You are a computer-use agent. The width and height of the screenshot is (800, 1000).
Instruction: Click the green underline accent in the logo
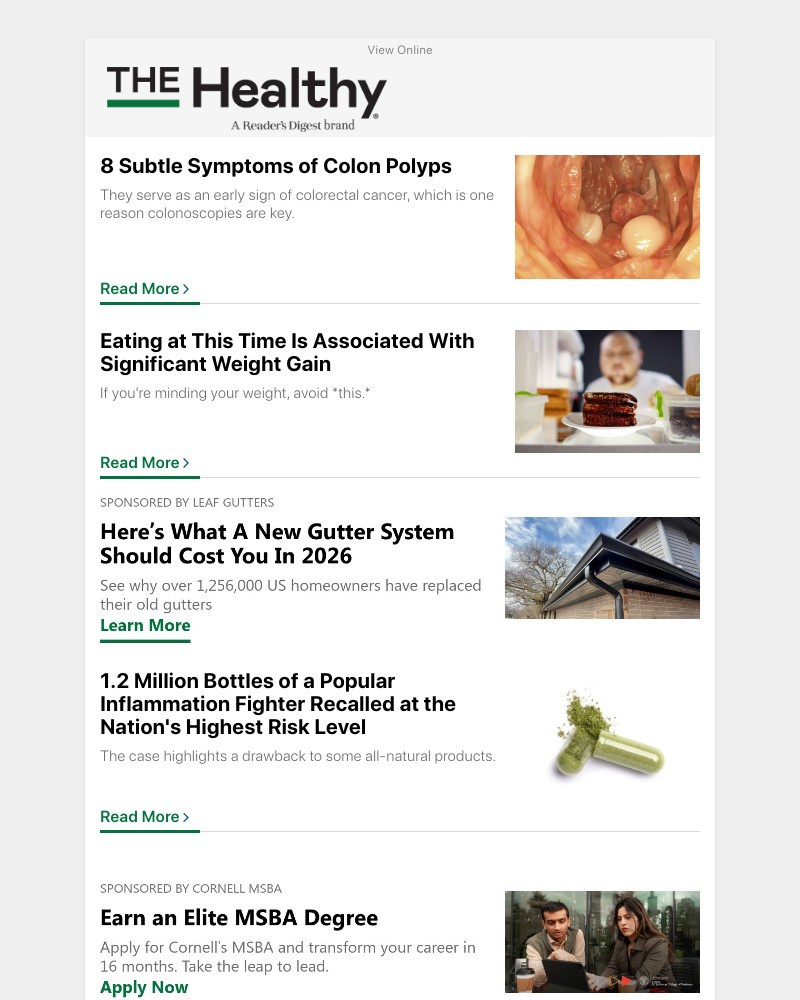point(143,103)
